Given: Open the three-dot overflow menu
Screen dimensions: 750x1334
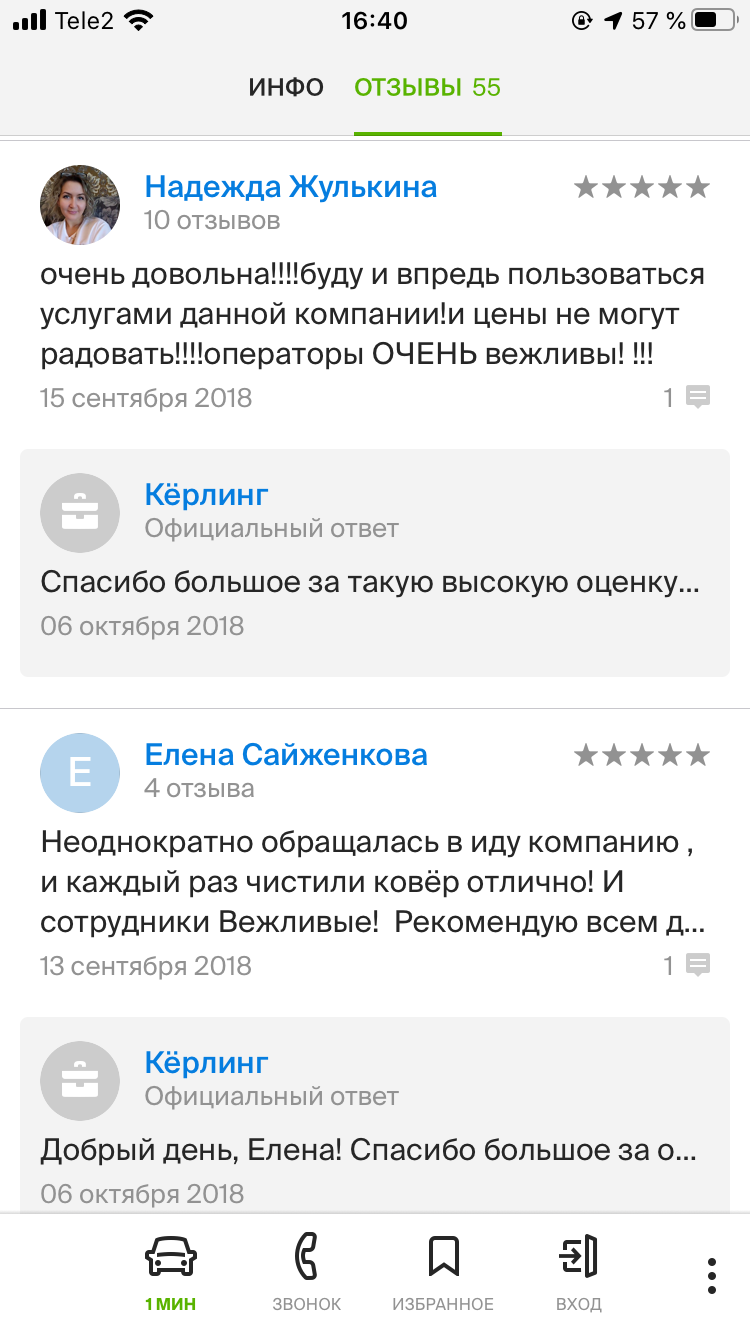Looking at the screenshot, I should point(711,1276).
